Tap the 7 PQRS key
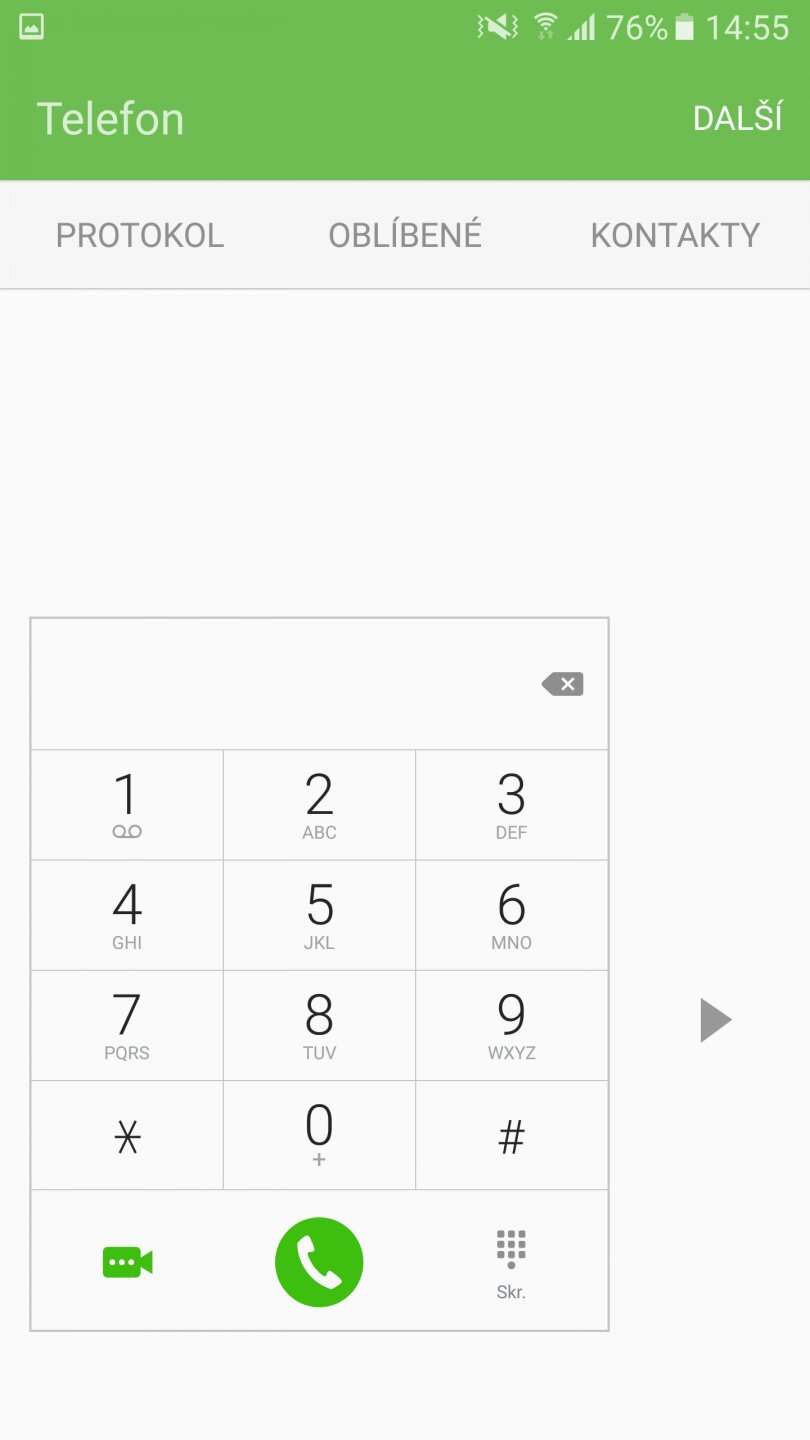The height and width of the screenshot is (1440, 810). click(127, 1025)
